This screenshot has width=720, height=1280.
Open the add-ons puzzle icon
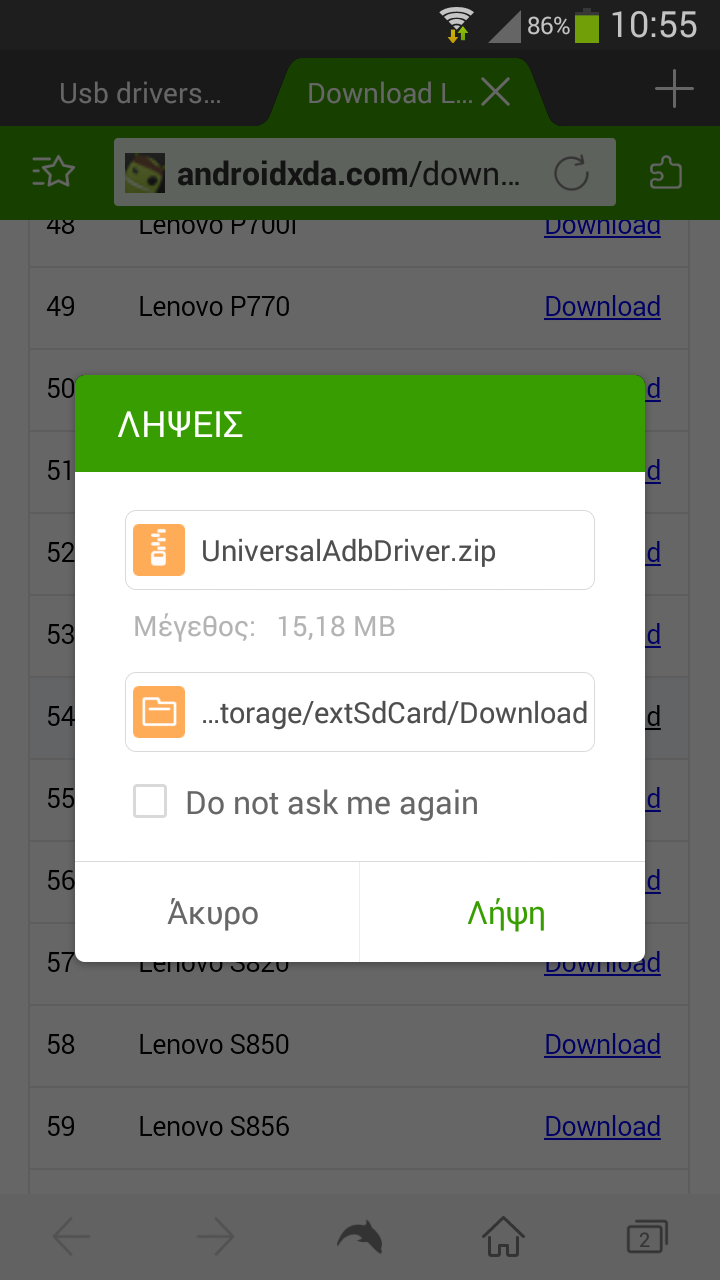tap(665, 172)
